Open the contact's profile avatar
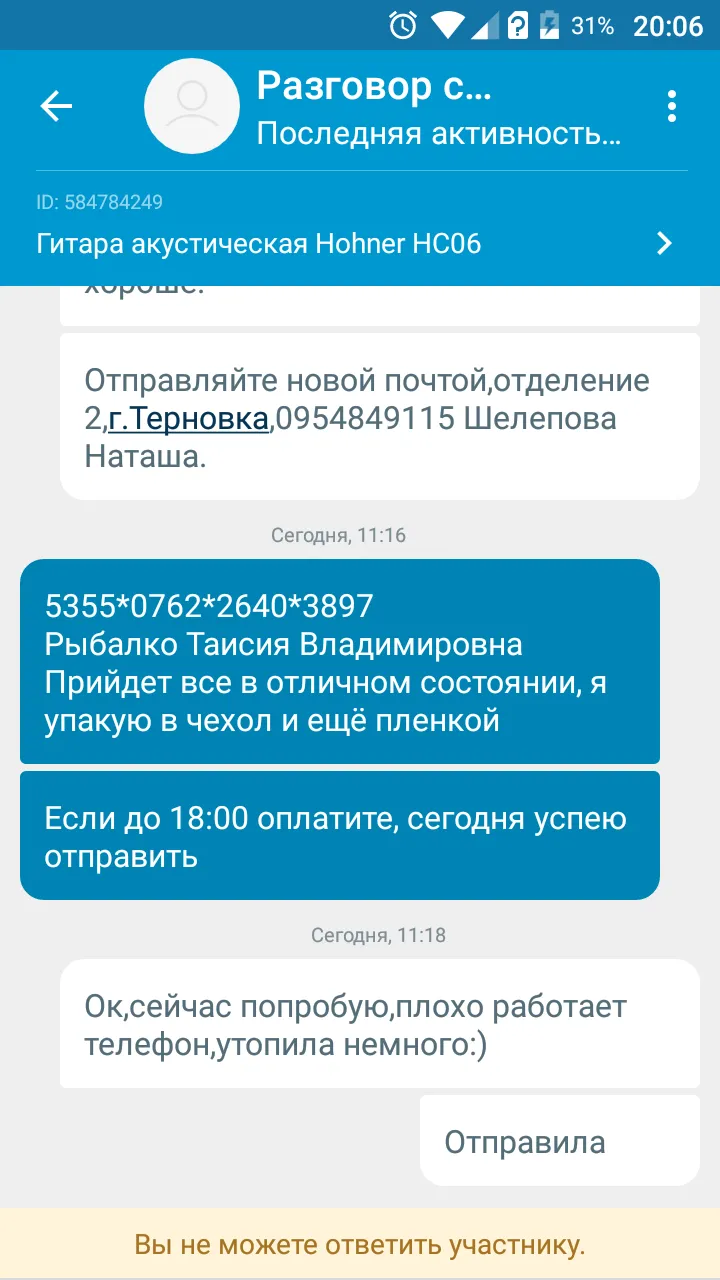This screenshot has width=720, height=1280. point(192,106)
